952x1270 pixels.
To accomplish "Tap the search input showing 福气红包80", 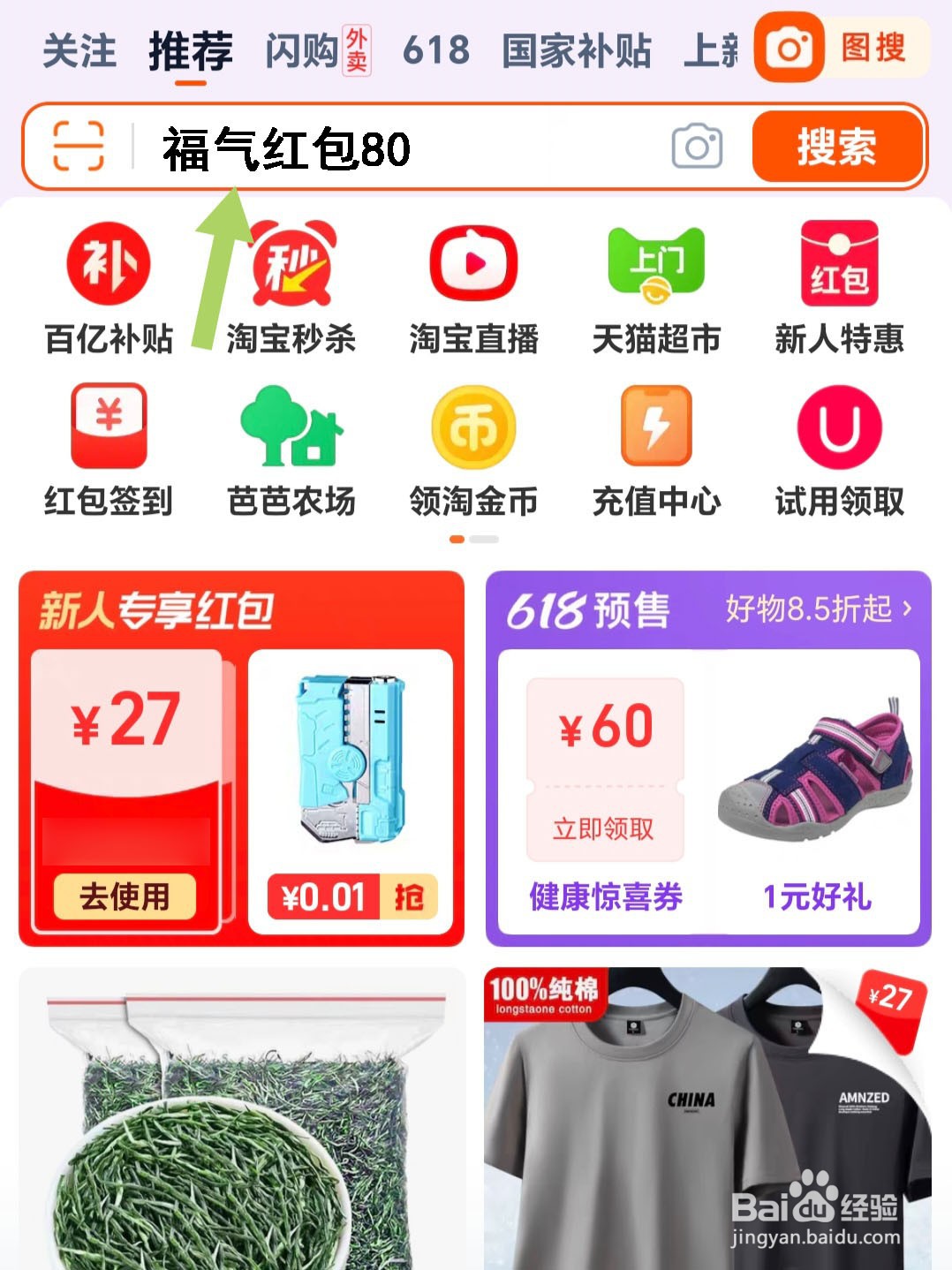I will (x=353, y=148).
